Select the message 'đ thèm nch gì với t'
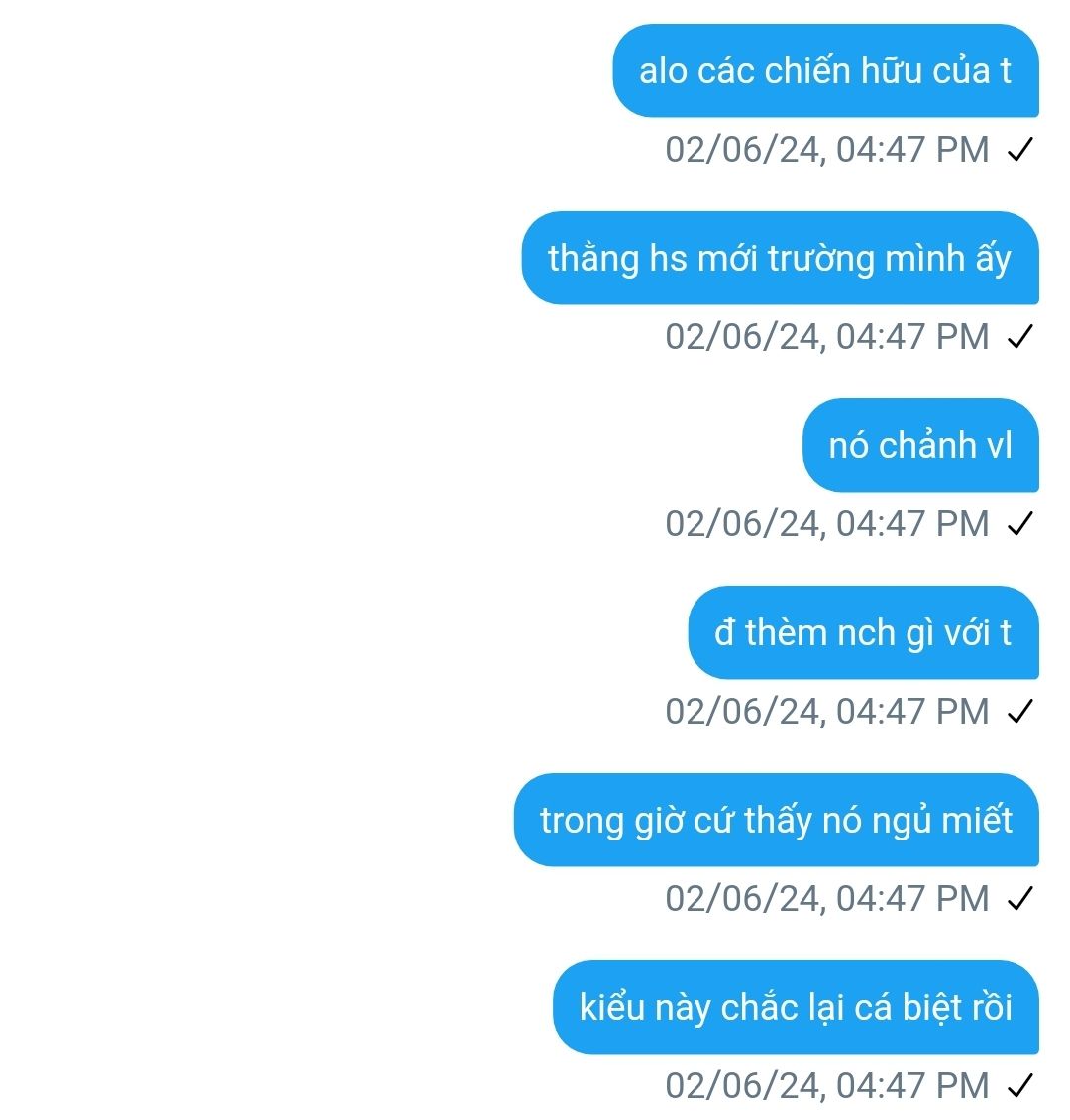 863,633
